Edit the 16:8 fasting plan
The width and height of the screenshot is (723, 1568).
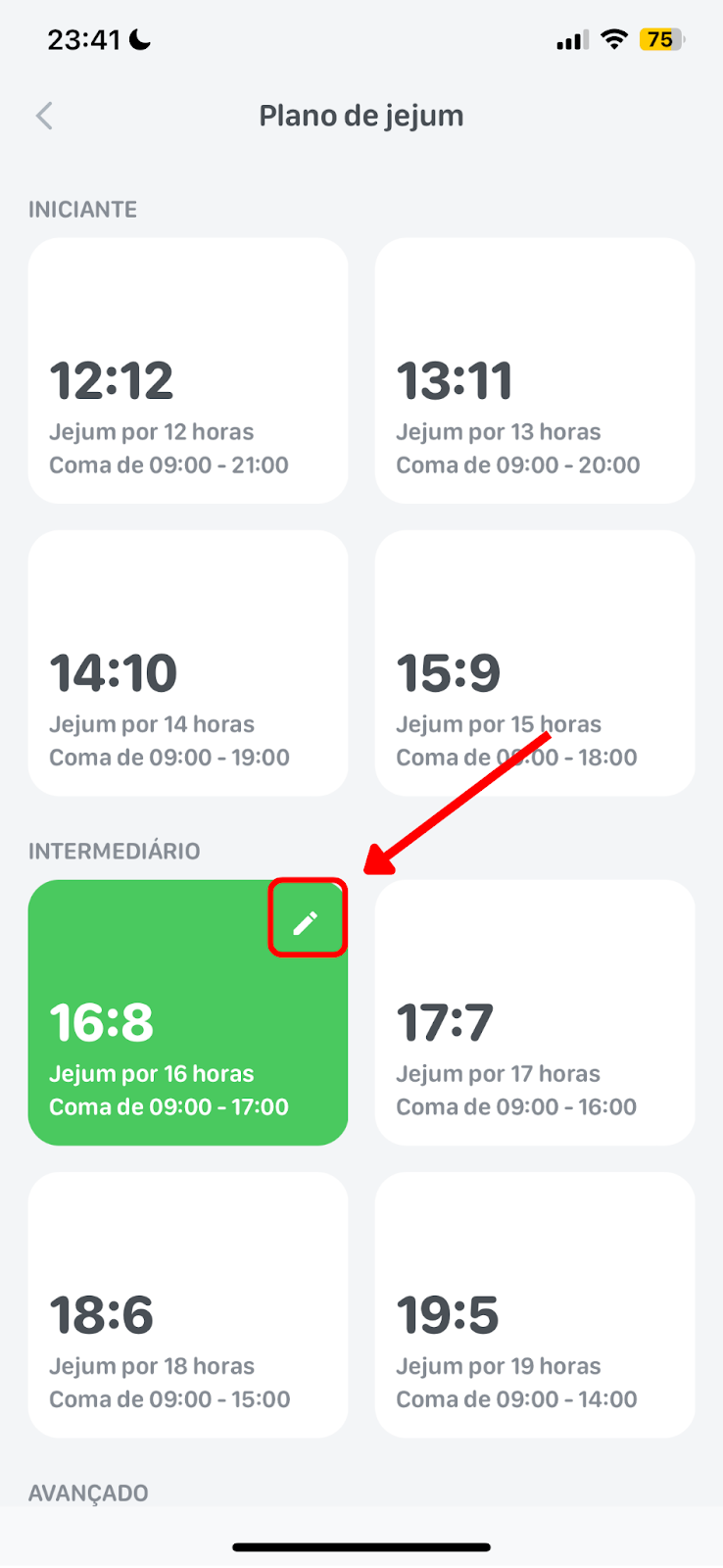[x=306, y=922]
